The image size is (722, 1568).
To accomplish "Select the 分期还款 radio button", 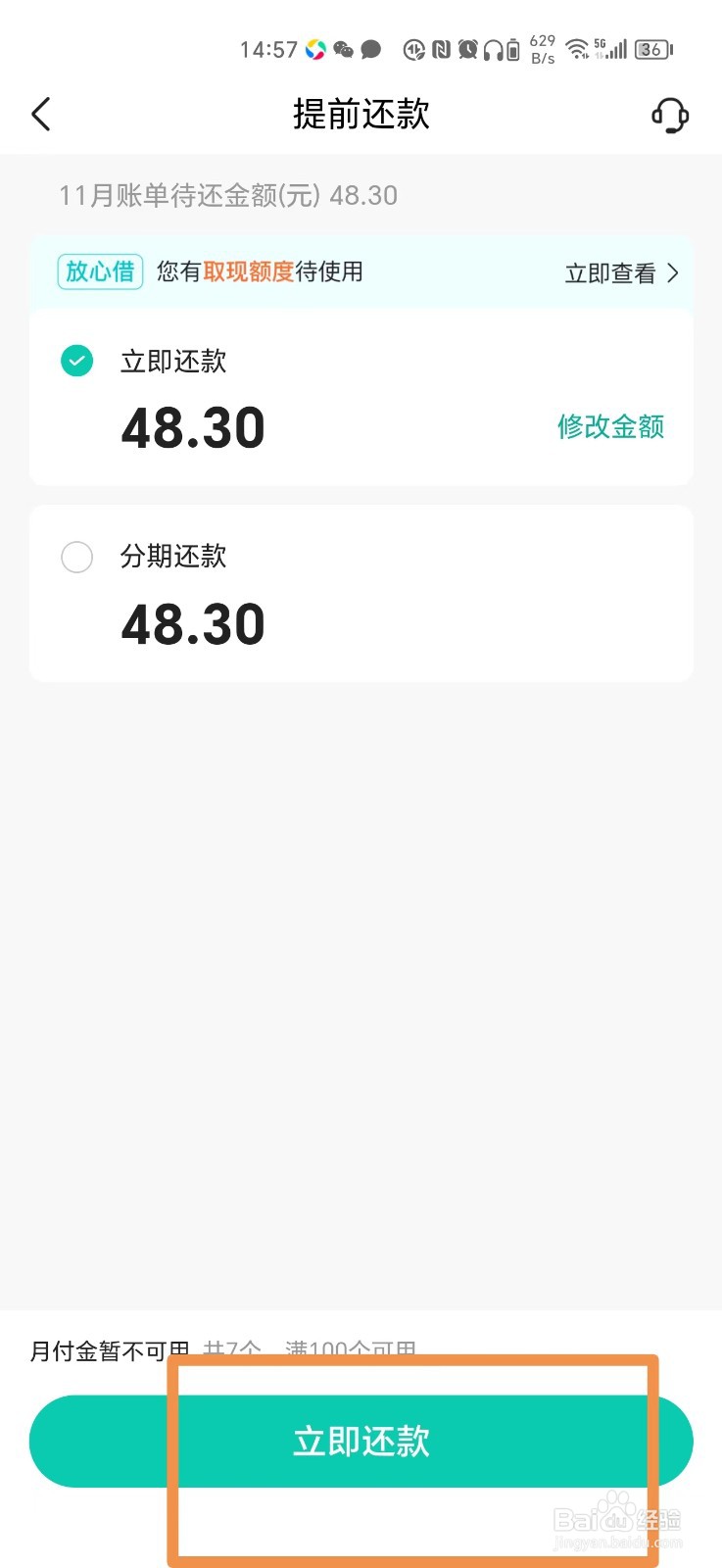I will click(x=76, y=557).
